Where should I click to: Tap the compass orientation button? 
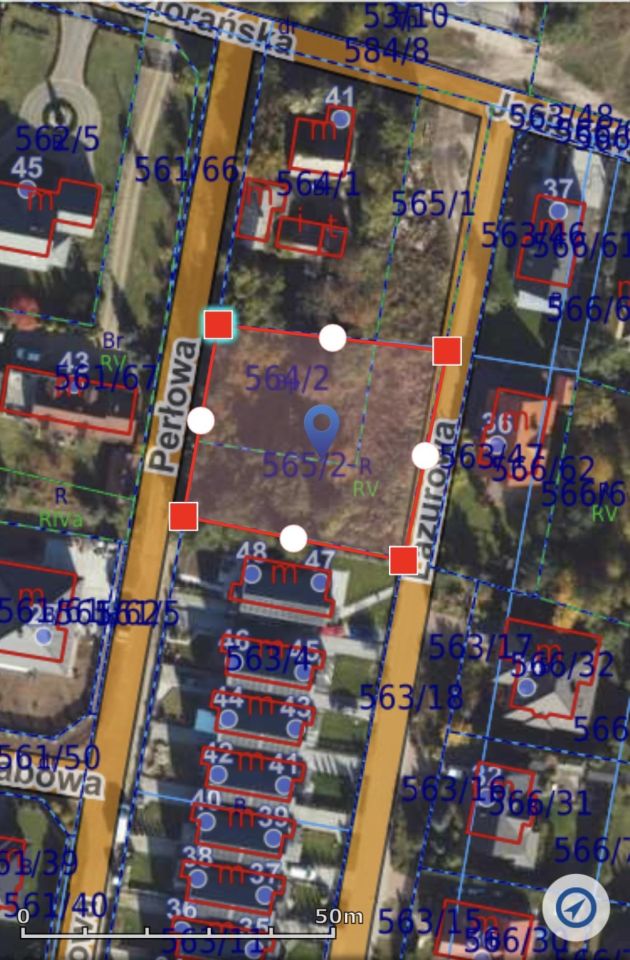point(576,907)
